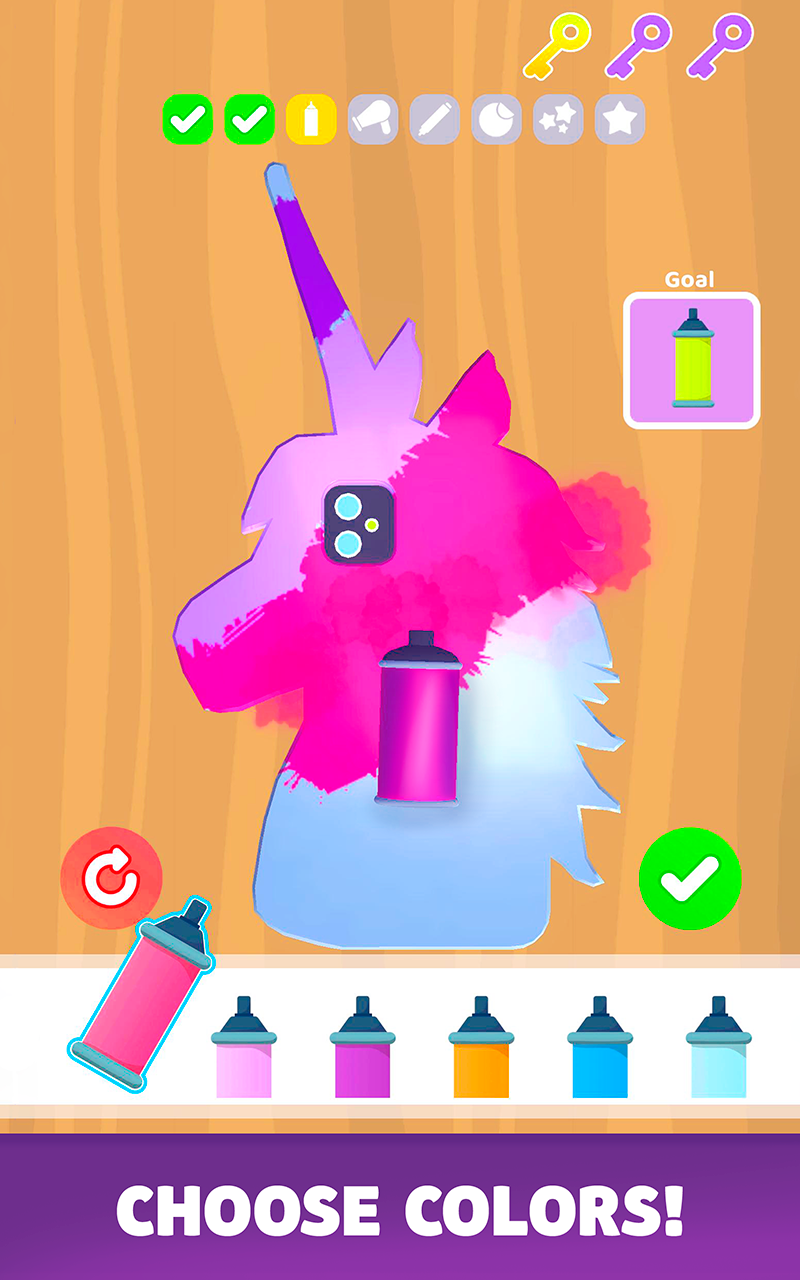Confirm the paint job with green checkmark
800x1280 pixels.
click(690, 878)
